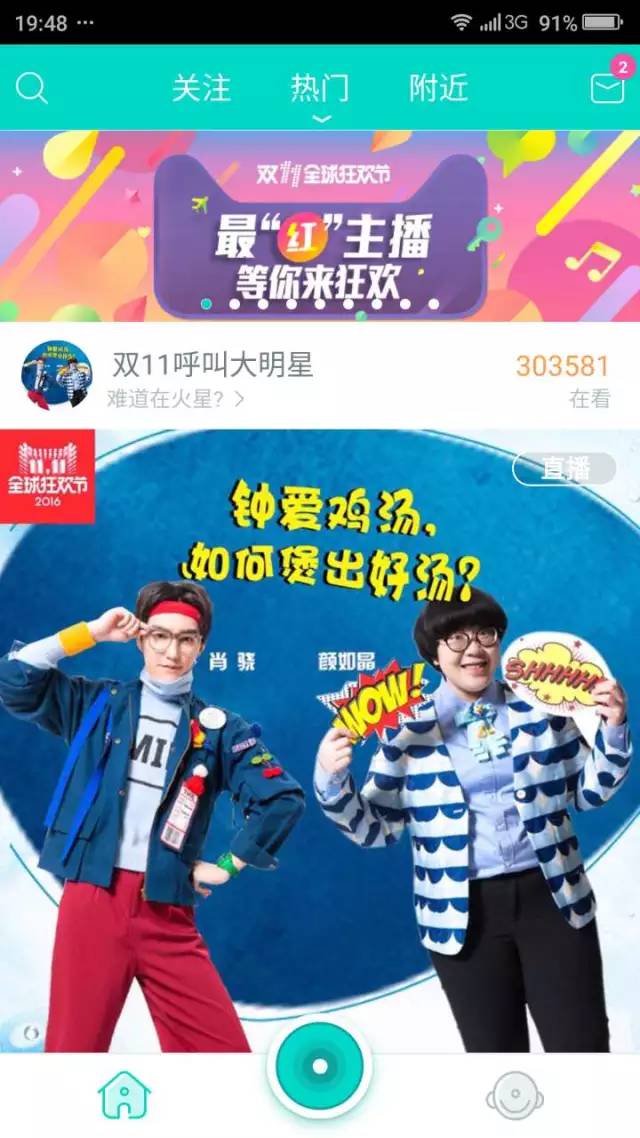Open the 最红主播 promotional banner
Viewport: 640px width, 1138px height.
click(320, 226)
